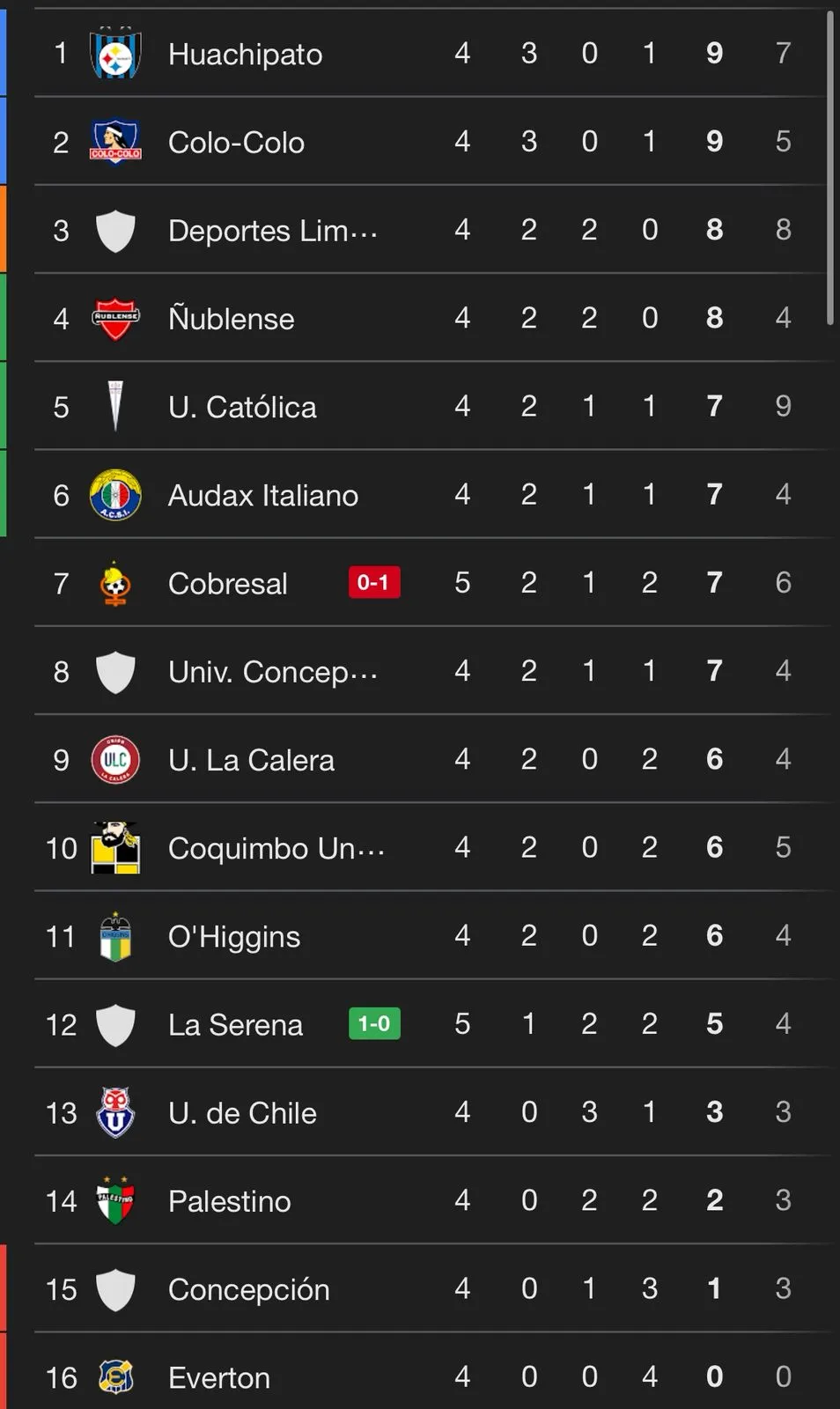Tap the Univ. Concep… row
Screen dimensions: 840x1409
point(272,671)
